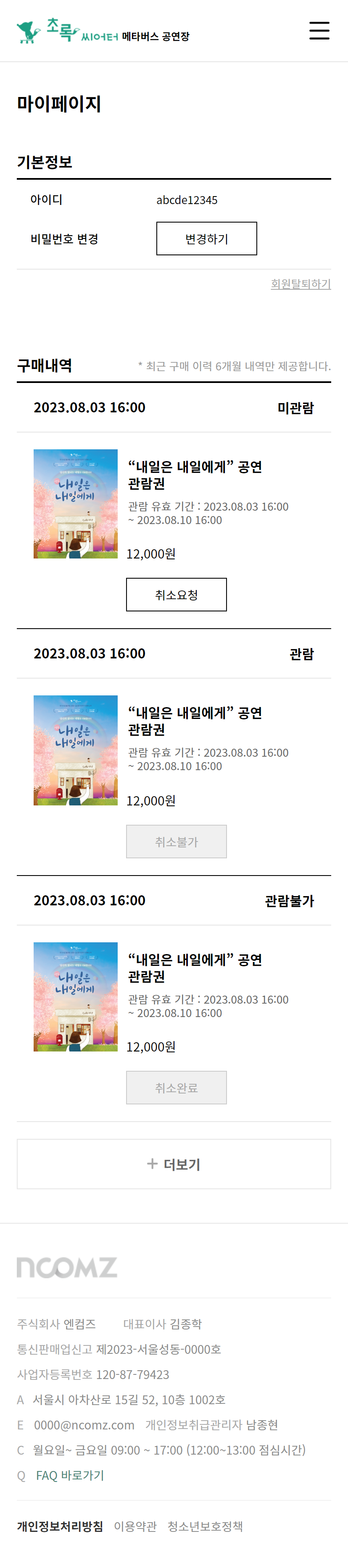
Task: Open the hamburger menu
Action: pos(319,30)
